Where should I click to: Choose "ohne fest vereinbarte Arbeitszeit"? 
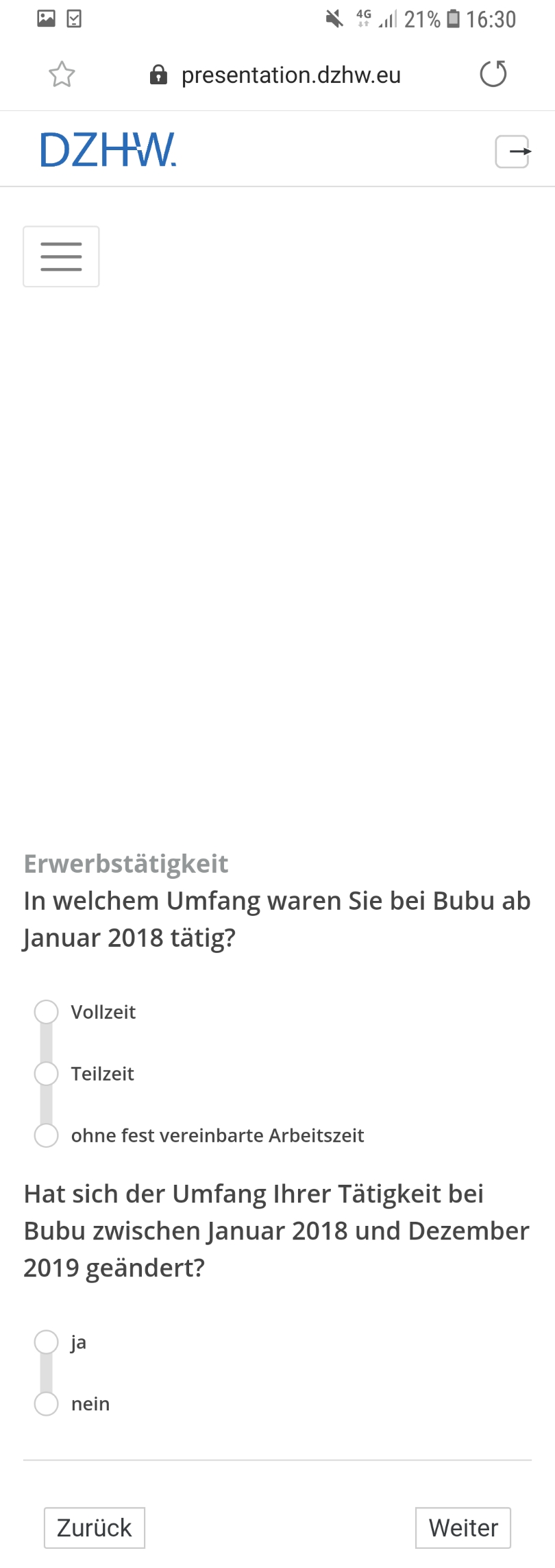46,1135
